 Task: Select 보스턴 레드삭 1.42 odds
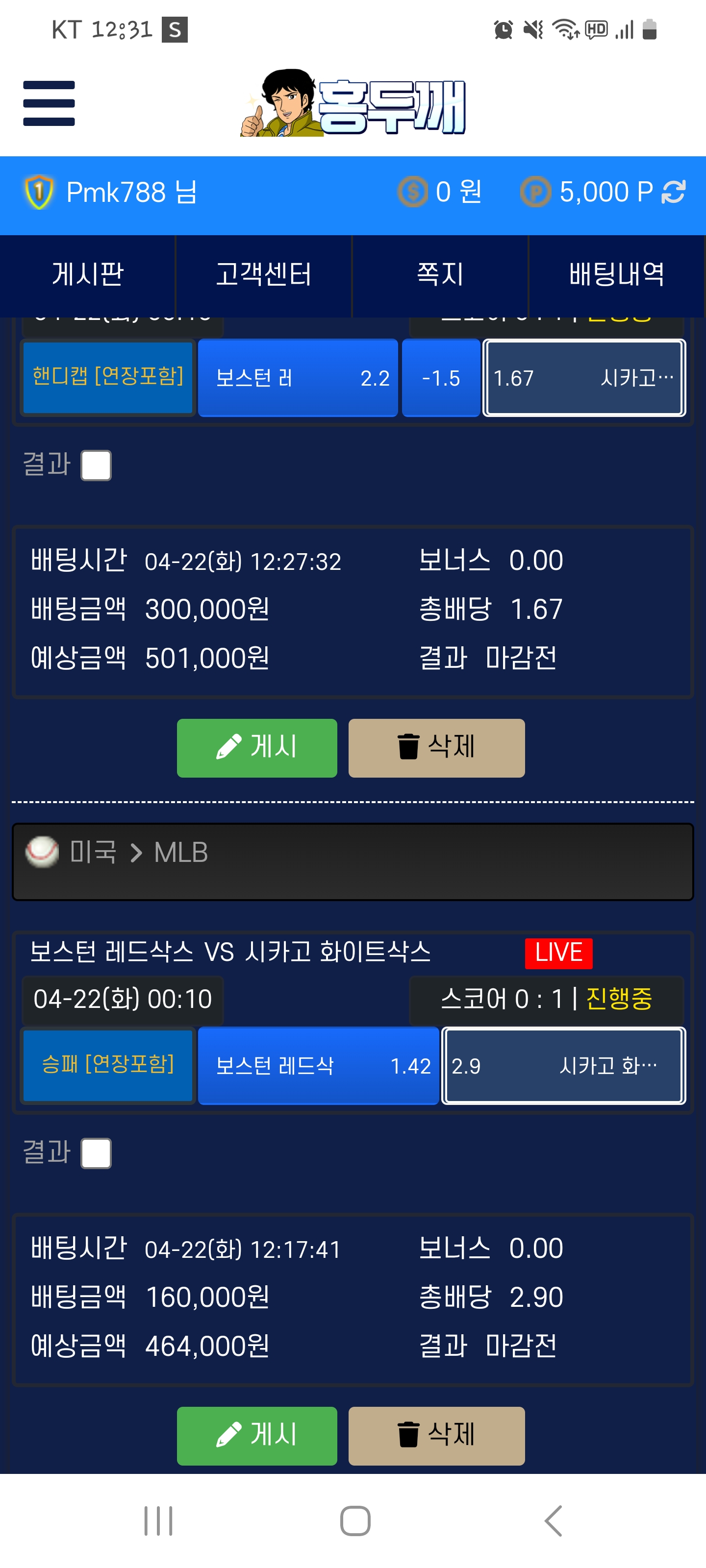tap(318, 1066)
